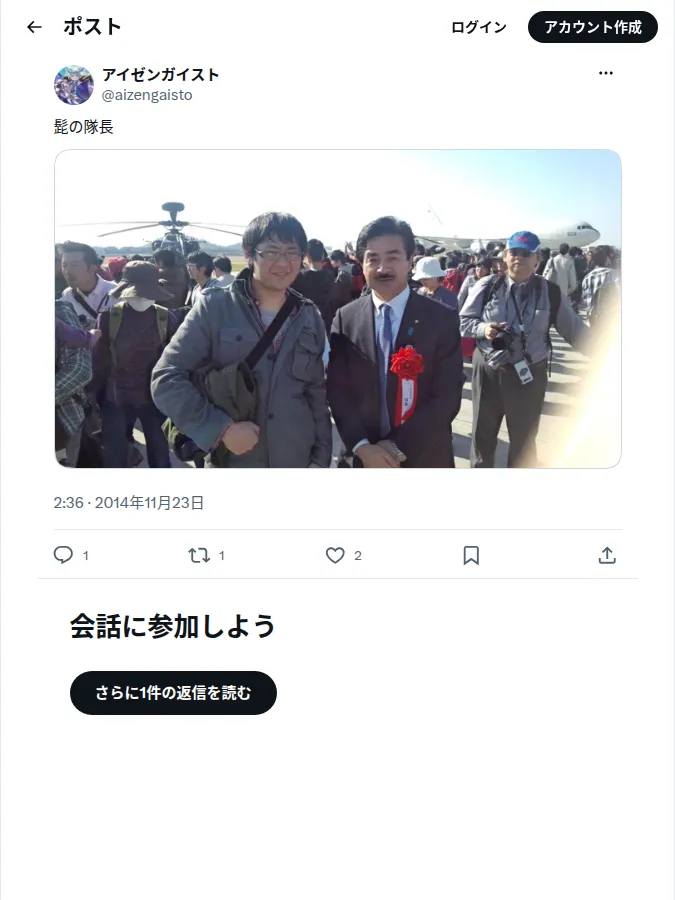Like the post with the heart icon
This screenshot has width=675, height=900.
coord(335,555)
